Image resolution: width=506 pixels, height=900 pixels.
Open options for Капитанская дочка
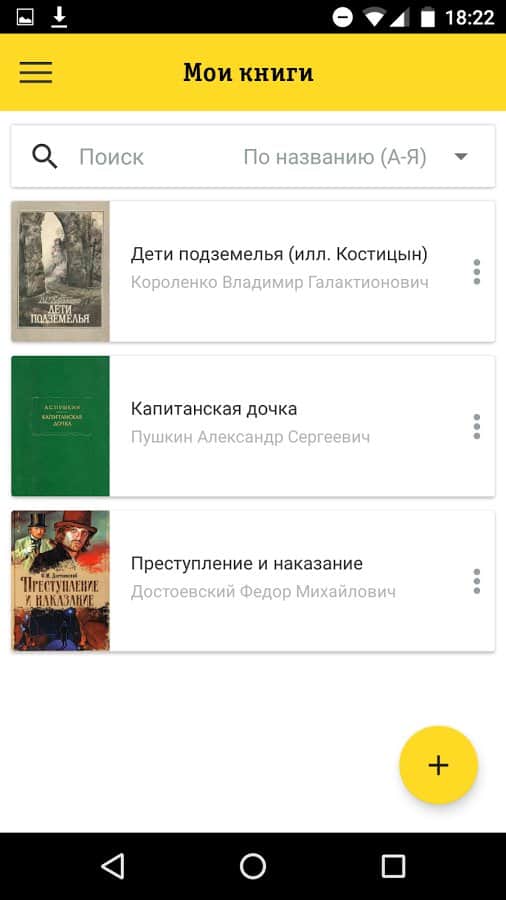point(476,426)
